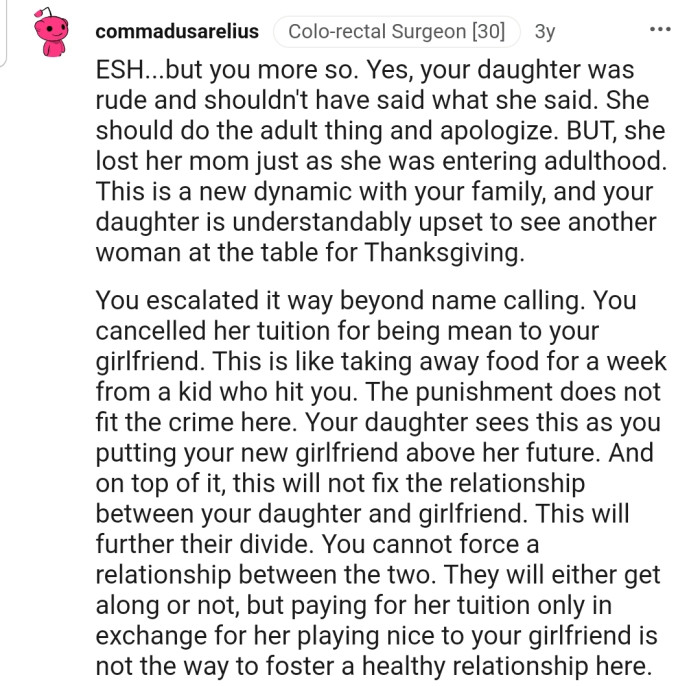
Task: Open the comment's three-dot overflow menu
Action: tap(660, 29)
